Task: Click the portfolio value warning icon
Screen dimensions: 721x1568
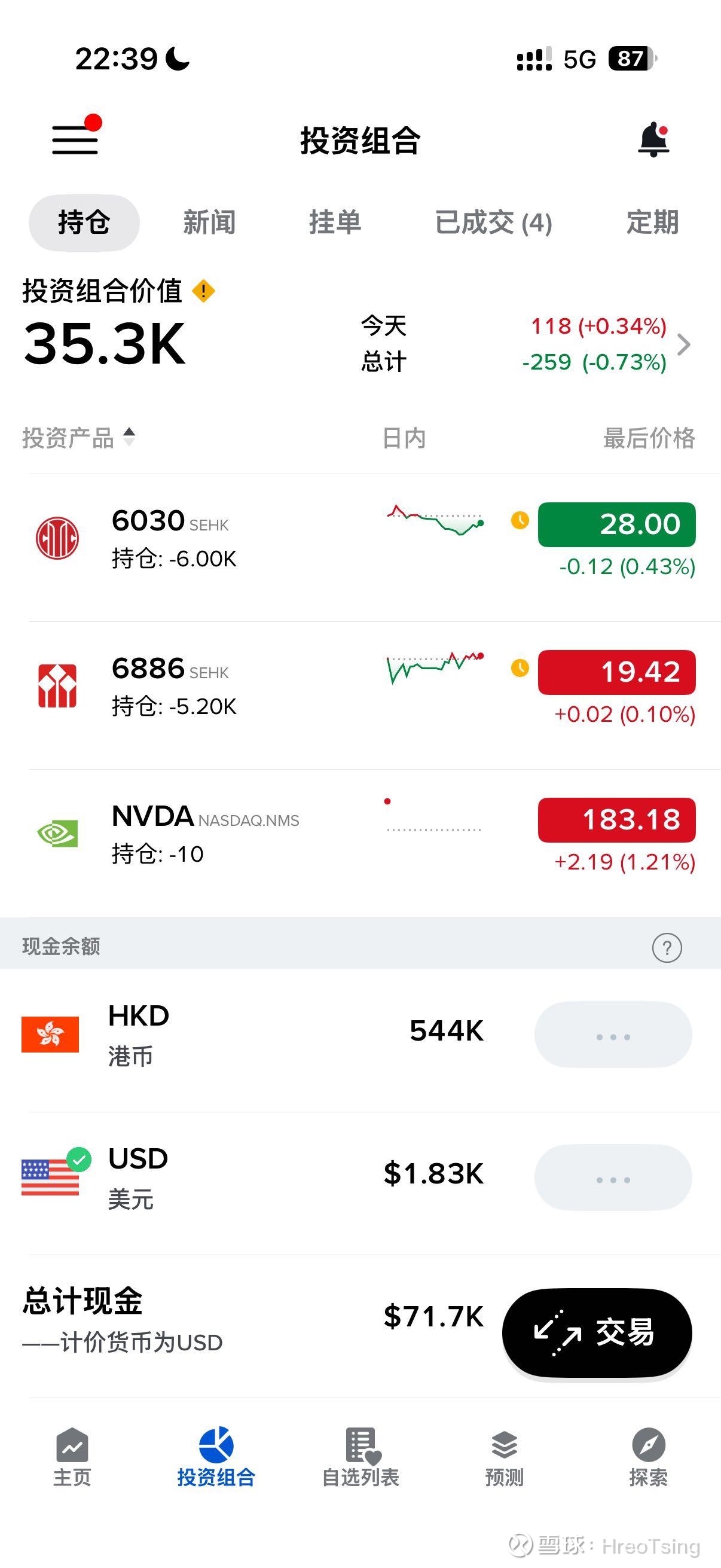Action: coord(205,292)
